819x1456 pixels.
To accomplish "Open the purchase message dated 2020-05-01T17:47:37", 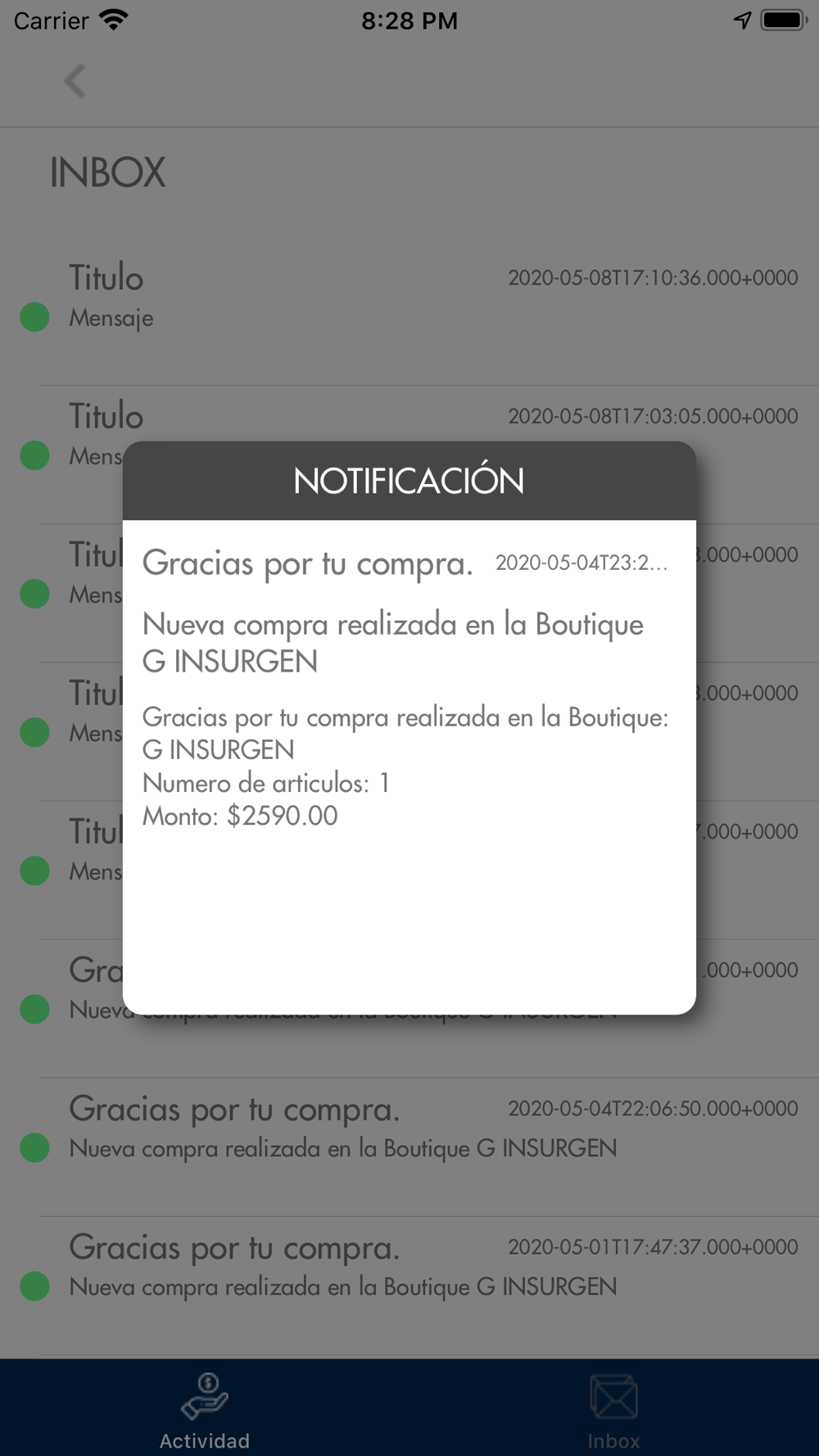I will pos(409,1285).
